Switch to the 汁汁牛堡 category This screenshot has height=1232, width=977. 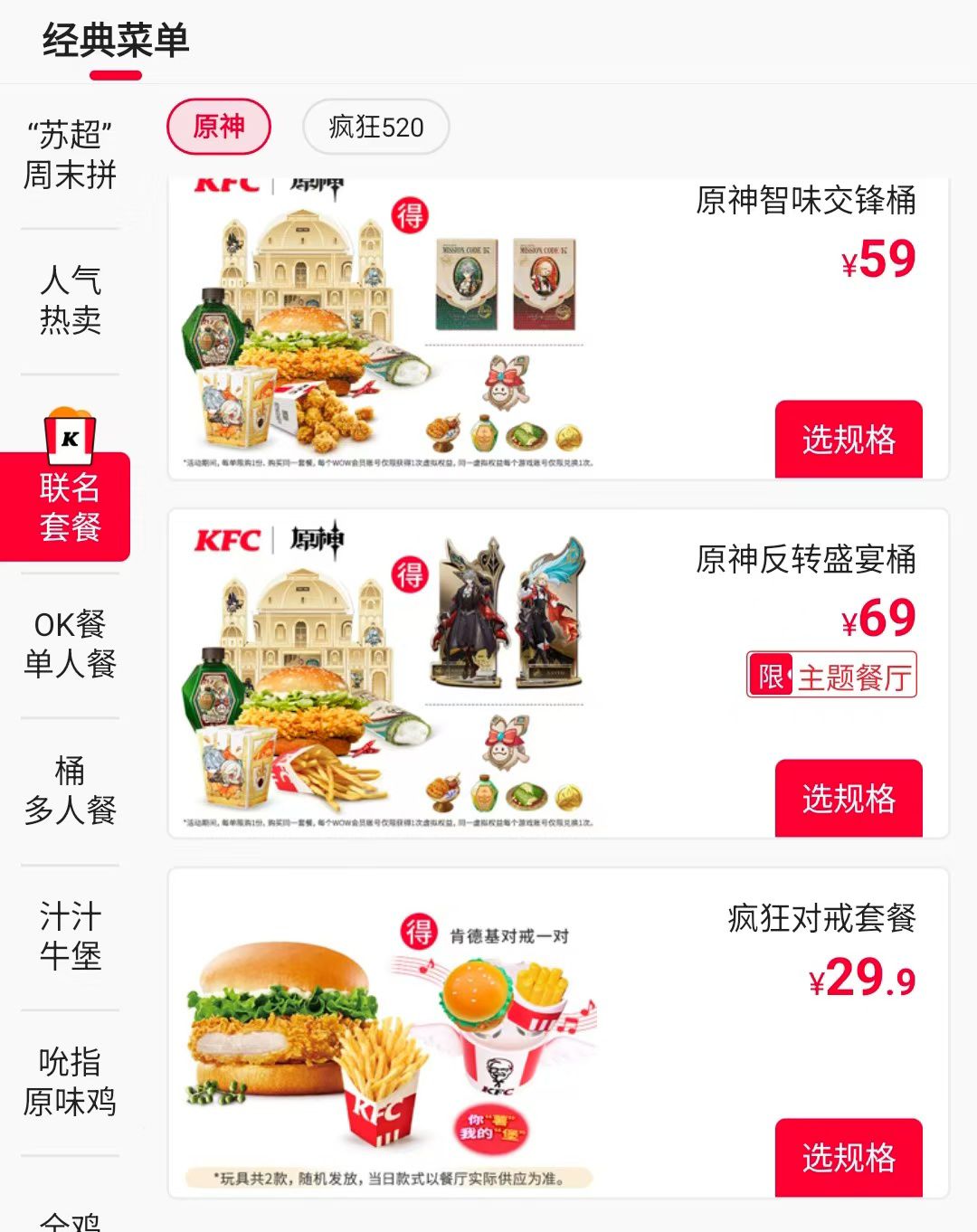click(70, 936)
